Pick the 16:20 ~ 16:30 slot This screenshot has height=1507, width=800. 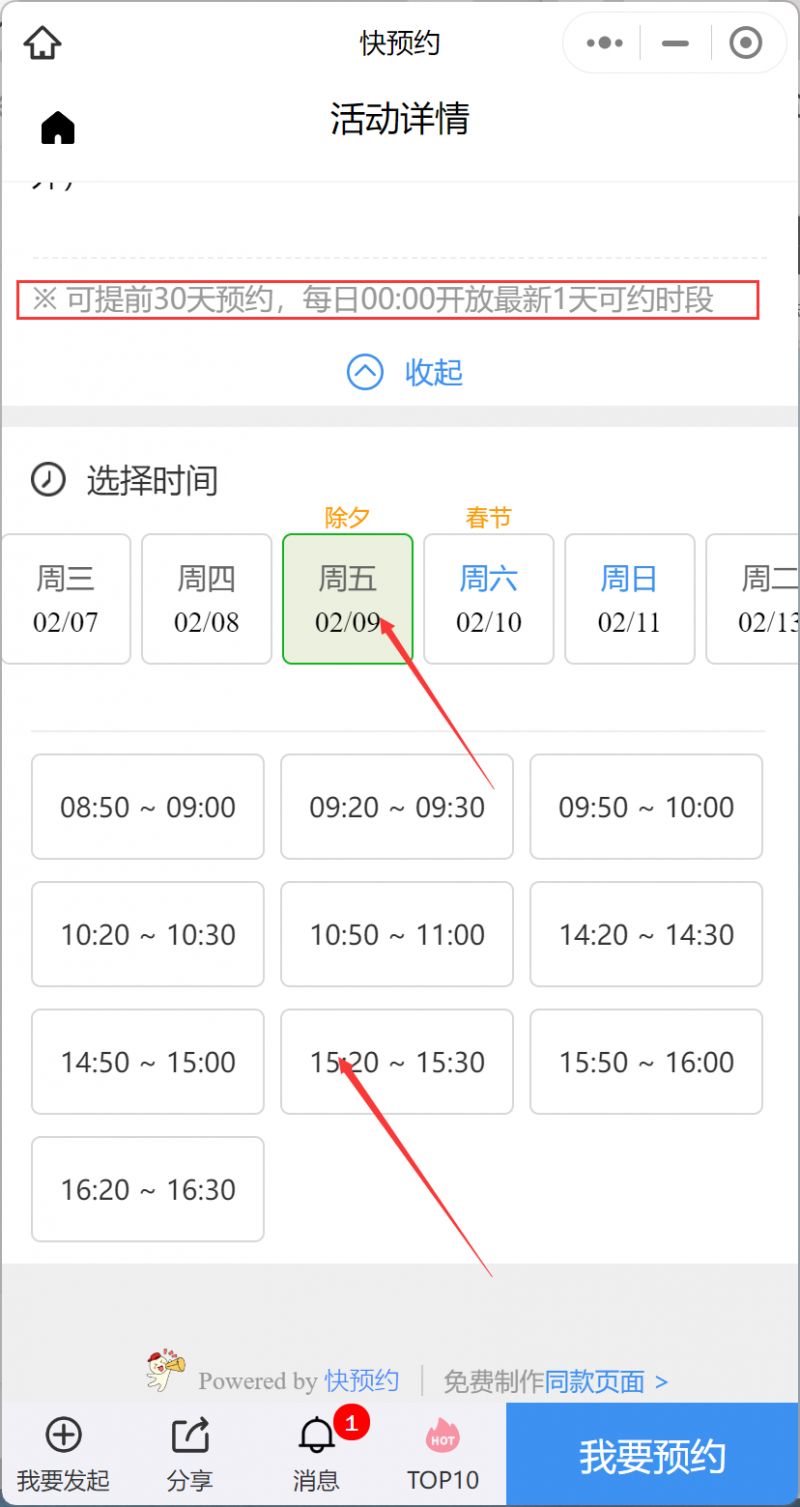point(148,1189)
